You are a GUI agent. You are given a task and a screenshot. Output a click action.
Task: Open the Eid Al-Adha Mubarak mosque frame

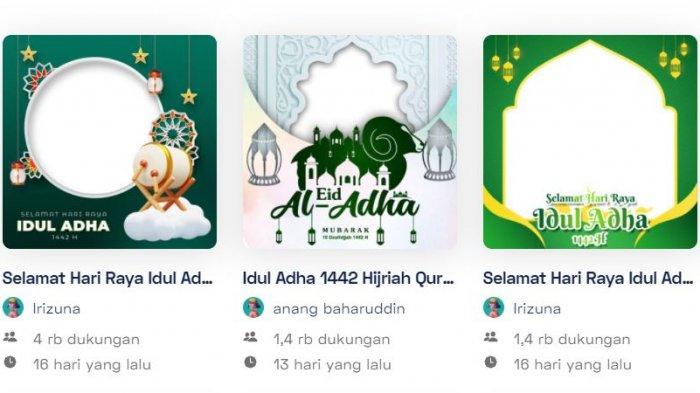coord(350,142)
